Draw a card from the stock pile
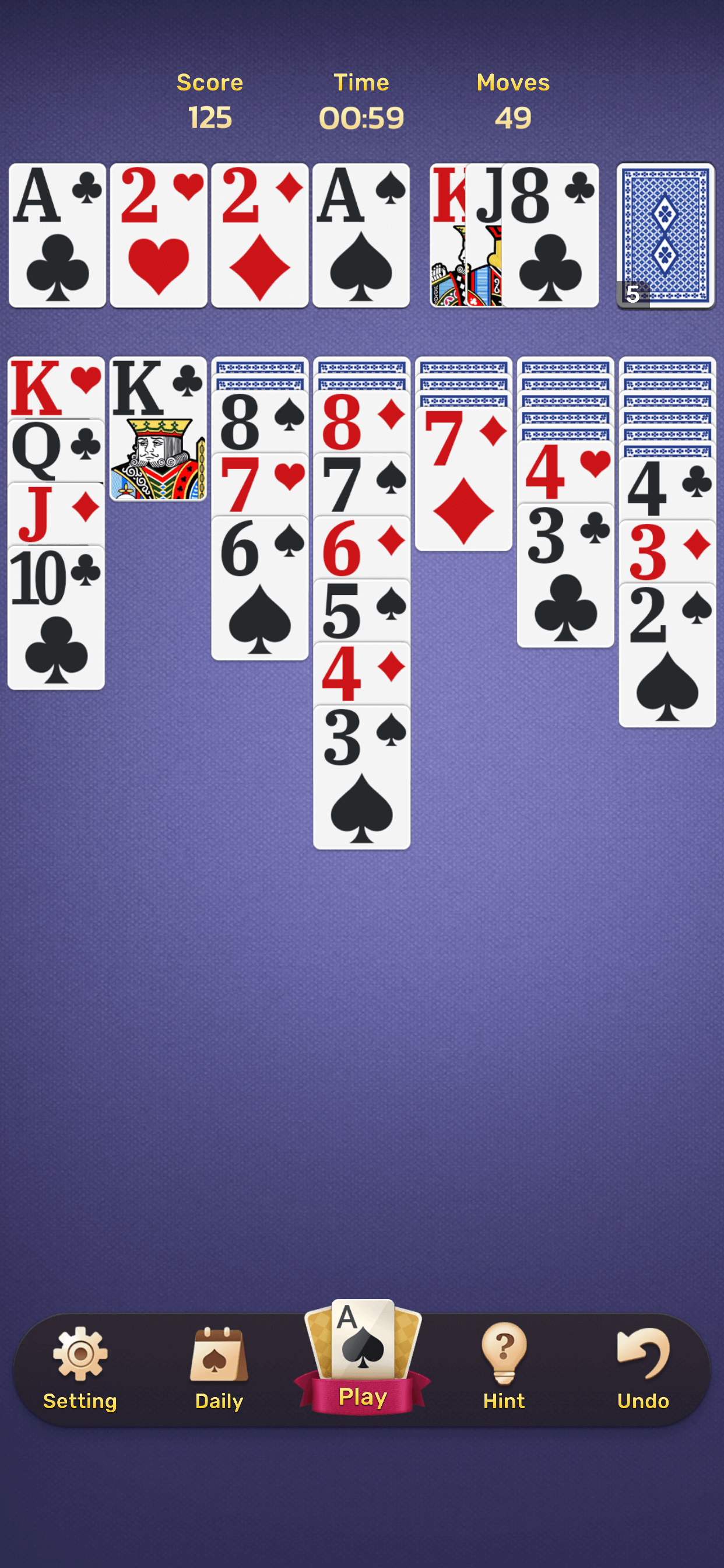 click(x=665, y=236)
